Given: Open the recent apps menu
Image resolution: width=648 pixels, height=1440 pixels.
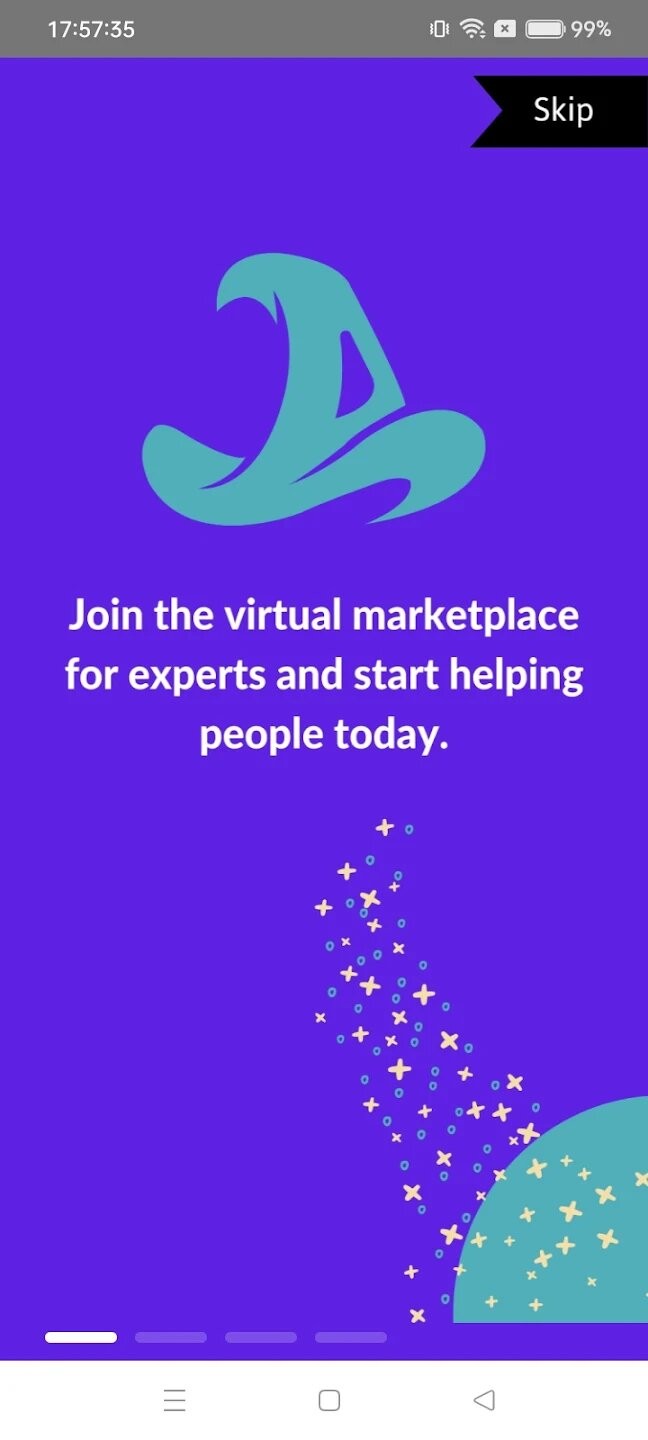Looking at the screenshot, I should click(175, 1400).
